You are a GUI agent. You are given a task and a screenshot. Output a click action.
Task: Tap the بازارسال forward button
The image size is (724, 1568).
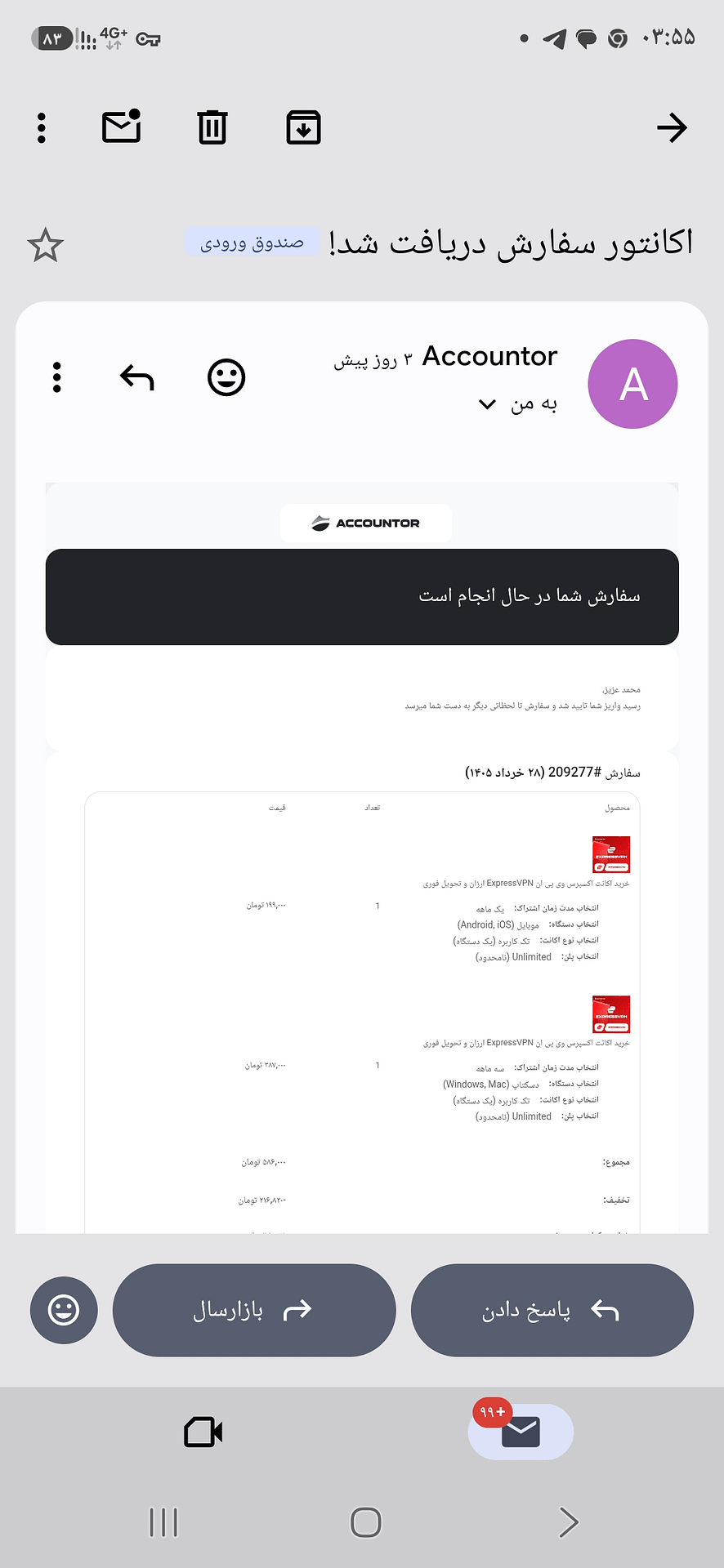(x=254, y=1310)
